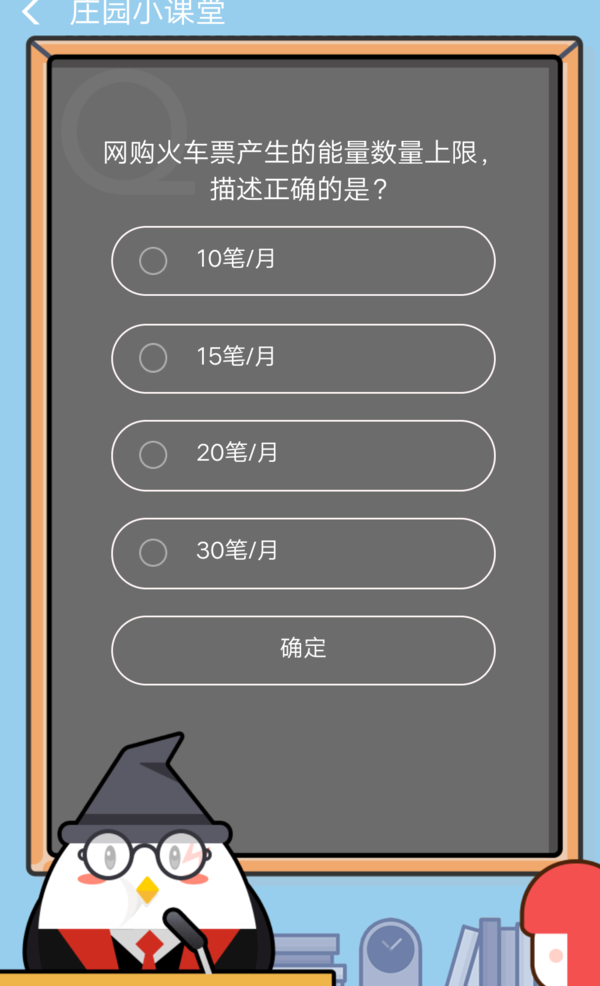Tap the 确定 confirm button

coord(303,650)
